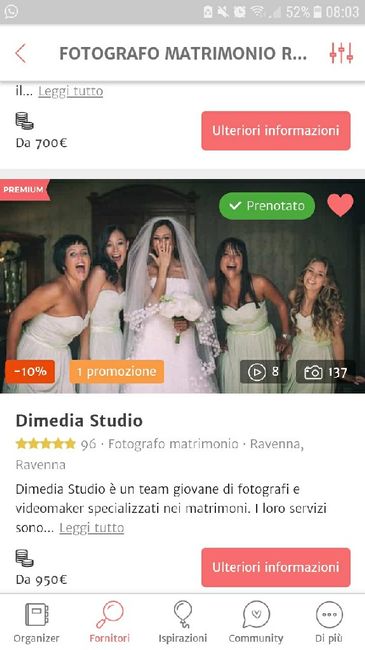The width and height of the screenshot is (365, 650).
Task: Open the 8 videos of Dimedia Studio
Action: [263, 372]
